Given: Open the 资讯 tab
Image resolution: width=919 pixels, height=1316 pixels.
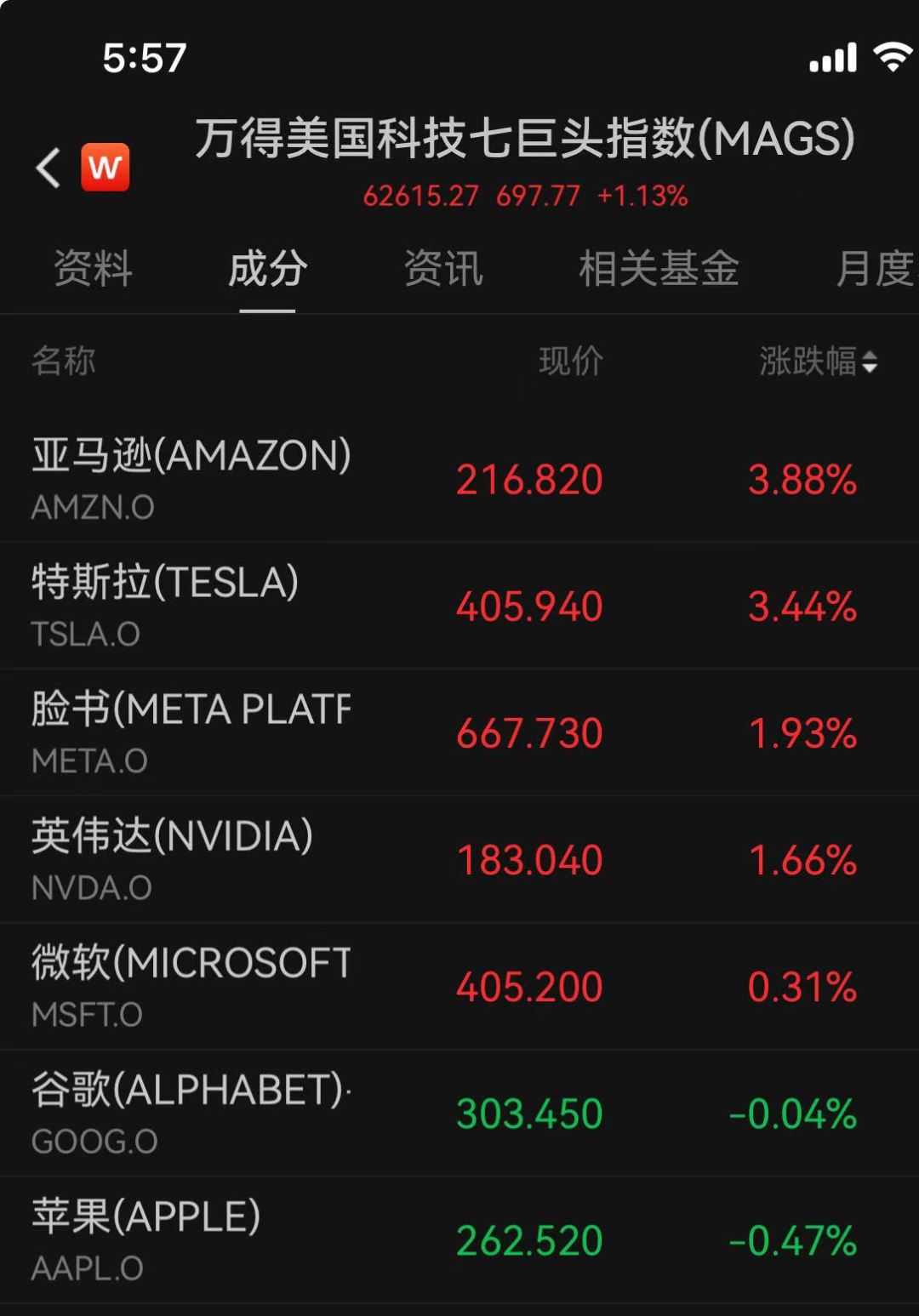Looking at the screenshot, I should point(443,269).
